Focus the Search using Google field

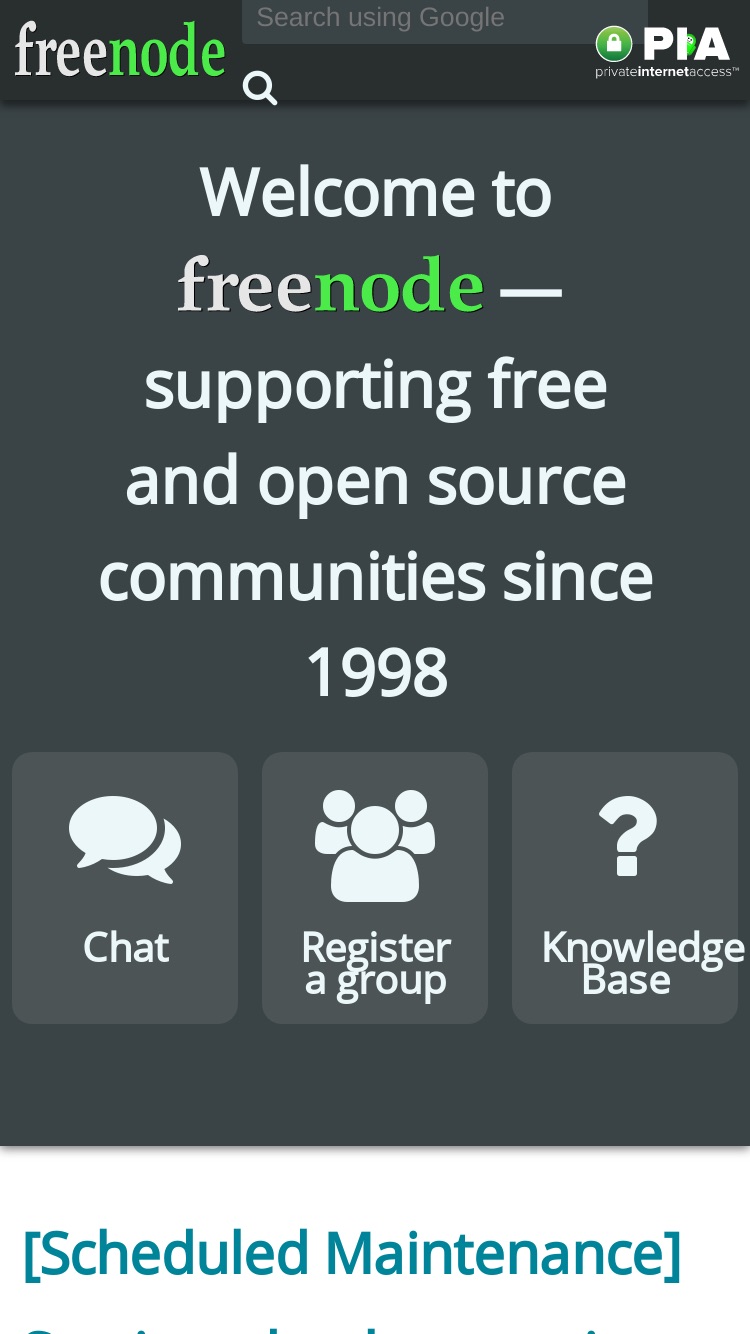(x=445, y=20)
